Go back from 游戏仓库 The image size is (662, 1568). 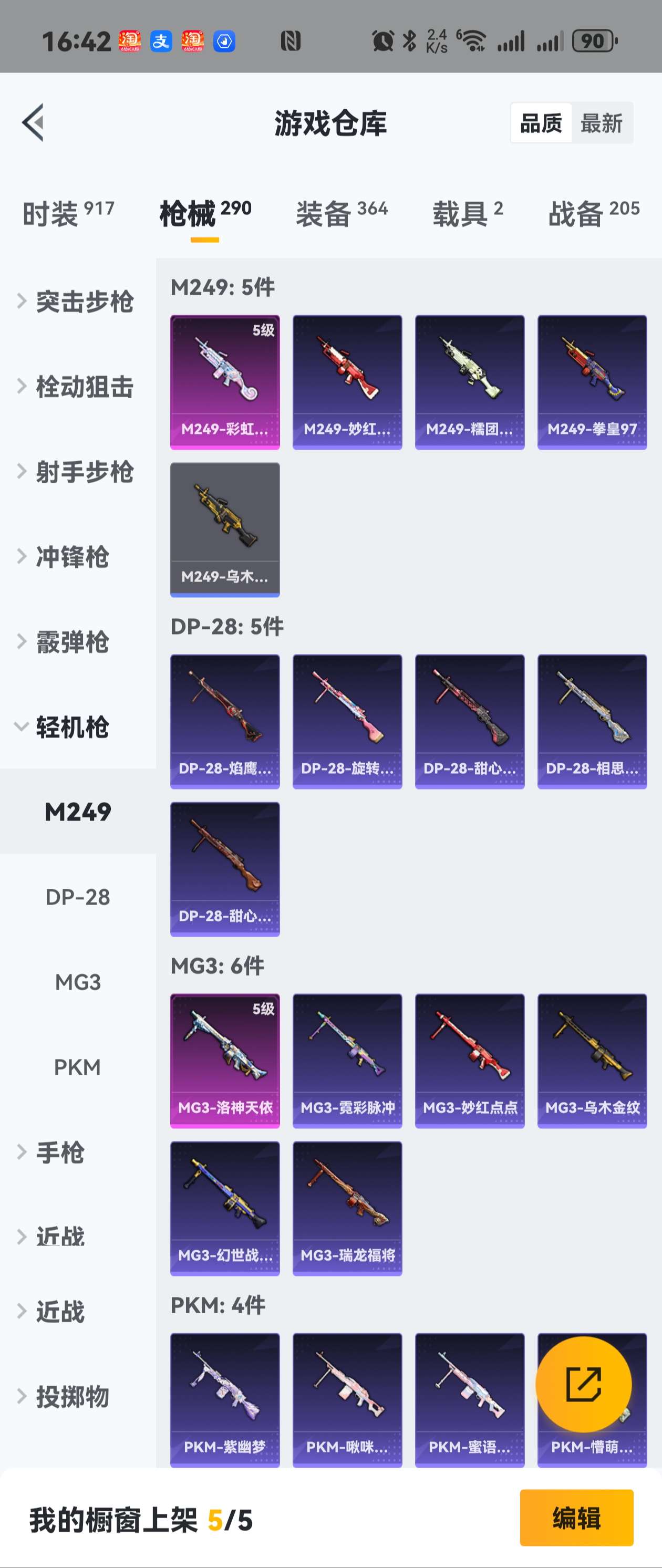tap(34, 122)
